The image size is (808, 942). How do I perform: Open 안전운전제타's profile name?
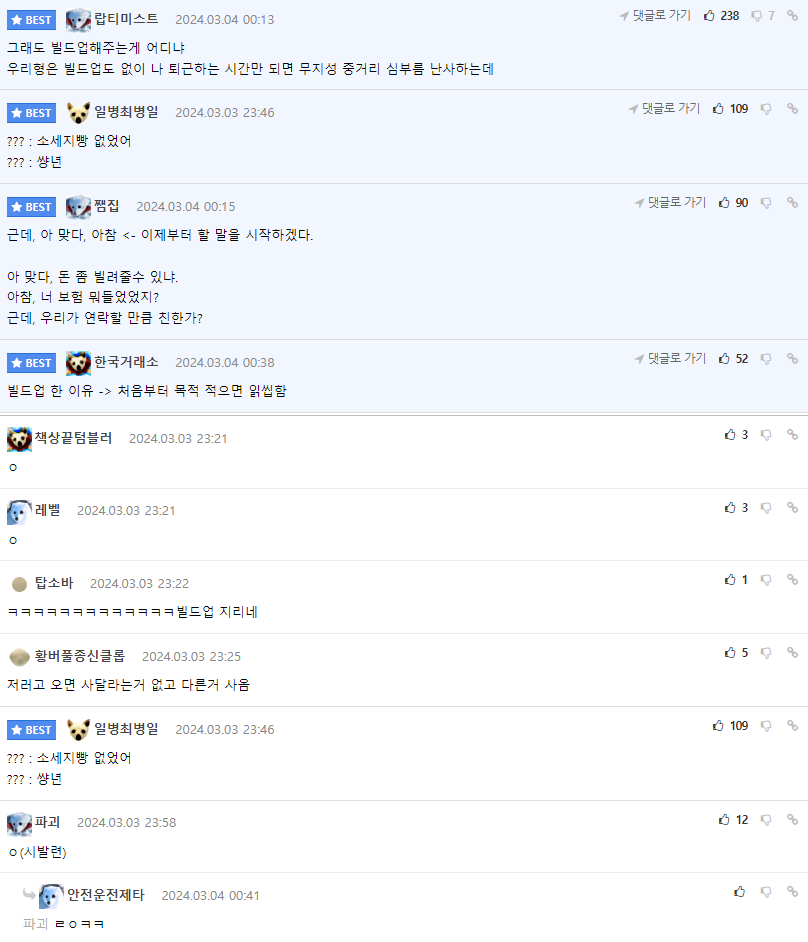[x=105, y=895]
